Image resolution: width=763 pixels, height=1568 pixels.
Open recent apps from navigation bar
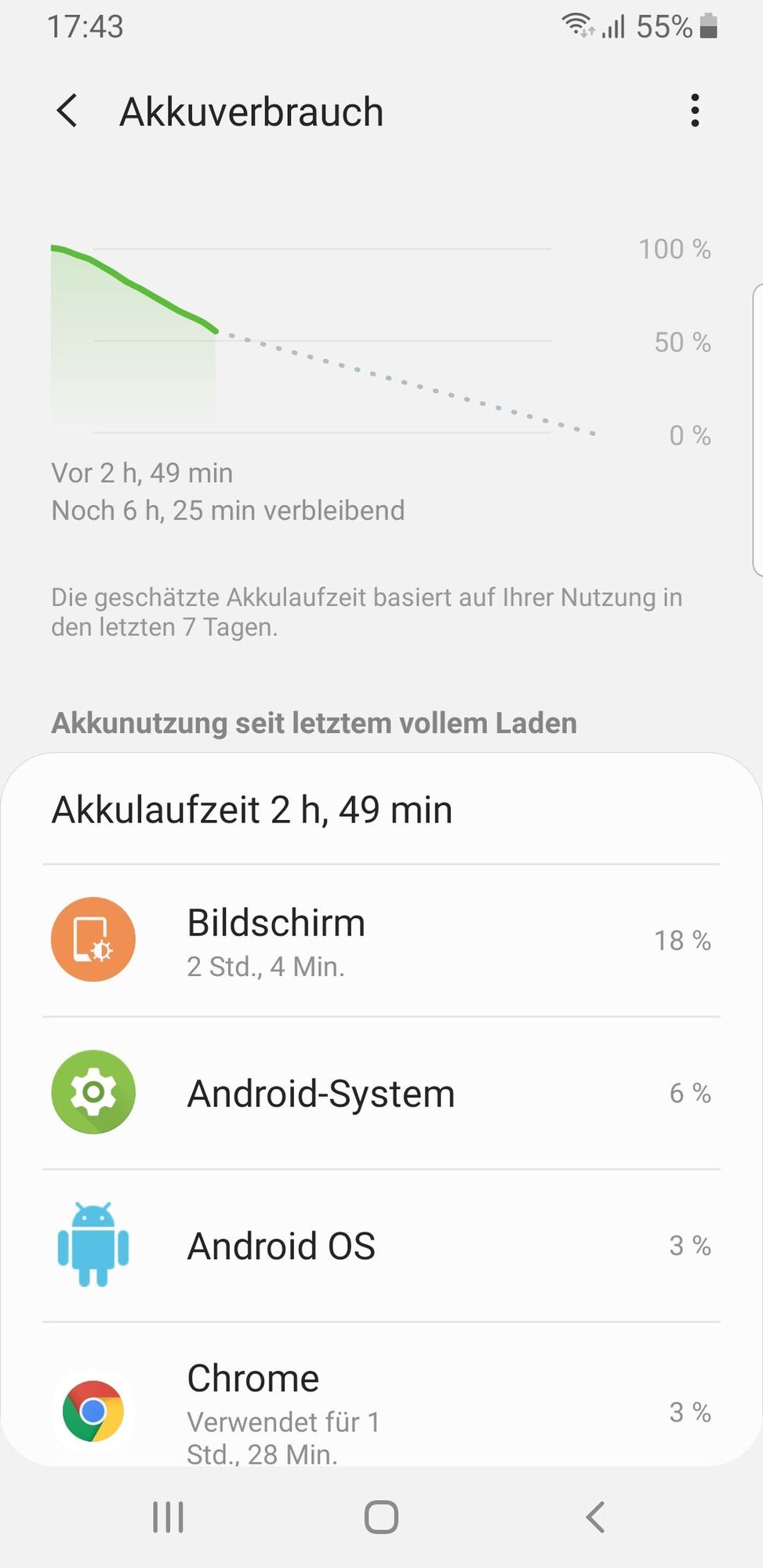tap(168, 1517)
